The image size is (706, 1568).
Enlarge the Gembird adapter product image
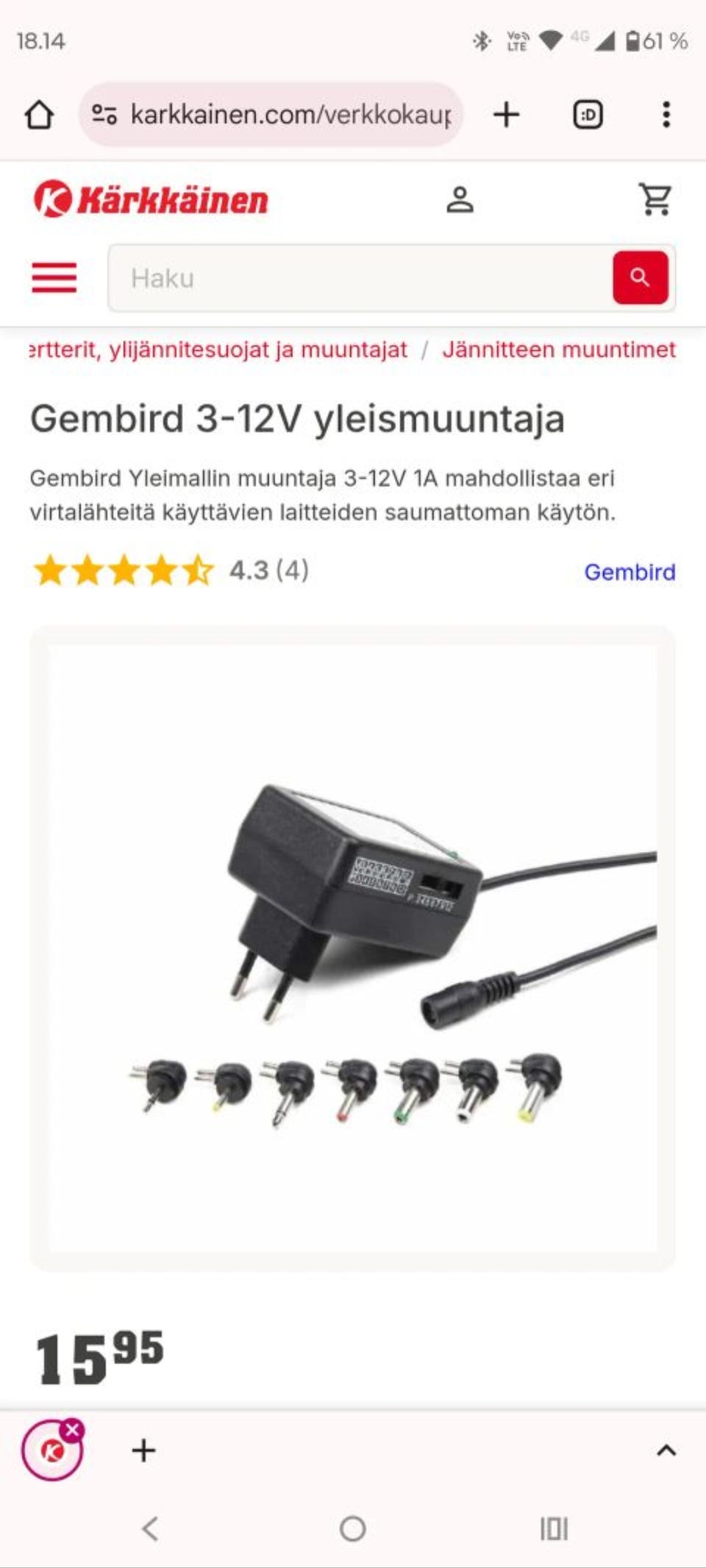pyautogui.click(x=353, y=948)
